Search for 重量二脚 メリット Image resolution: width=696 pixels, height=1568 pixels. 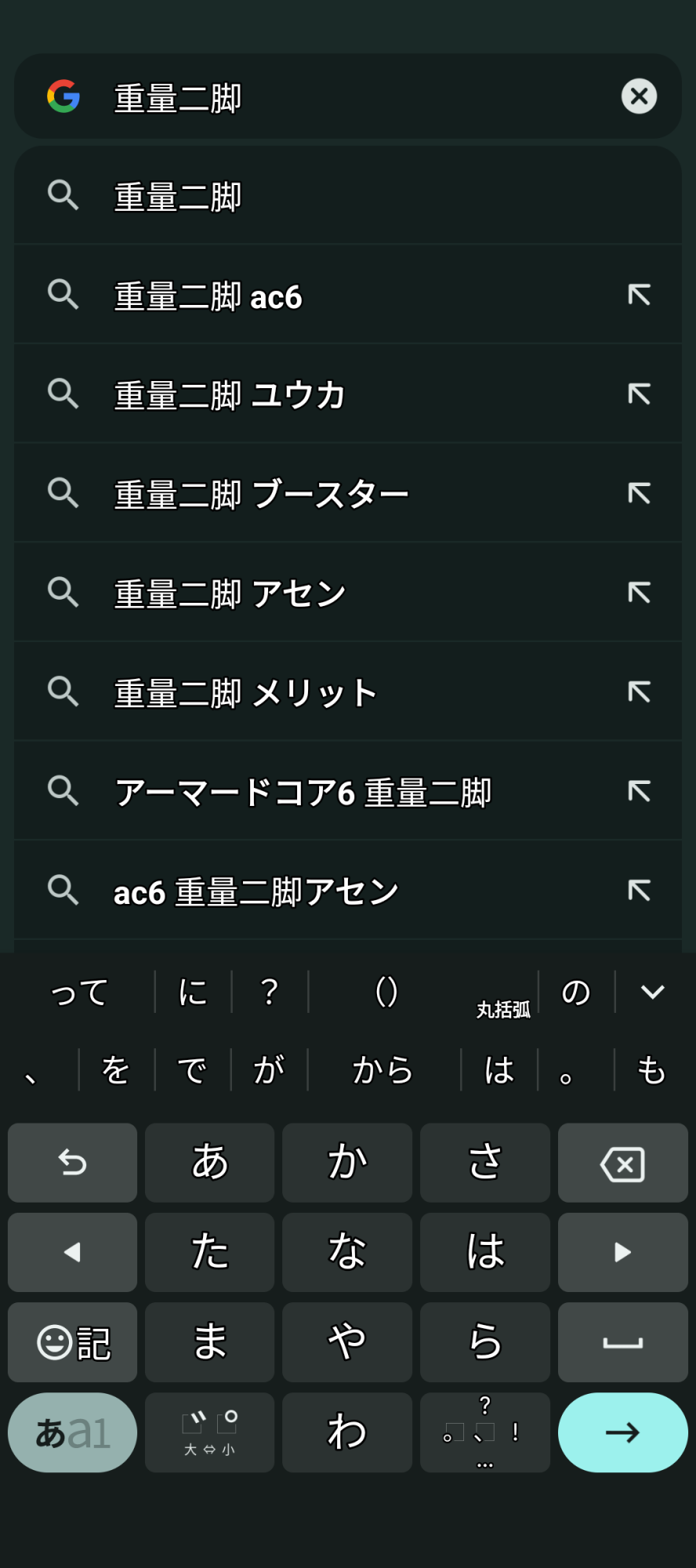coord(347,691)
